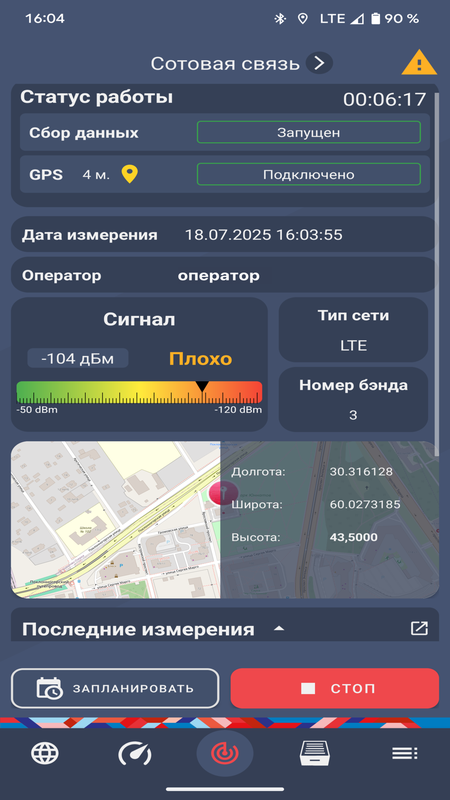450x800 pixels.
Task: Select the red radar tab
Action: click(225, 753)
